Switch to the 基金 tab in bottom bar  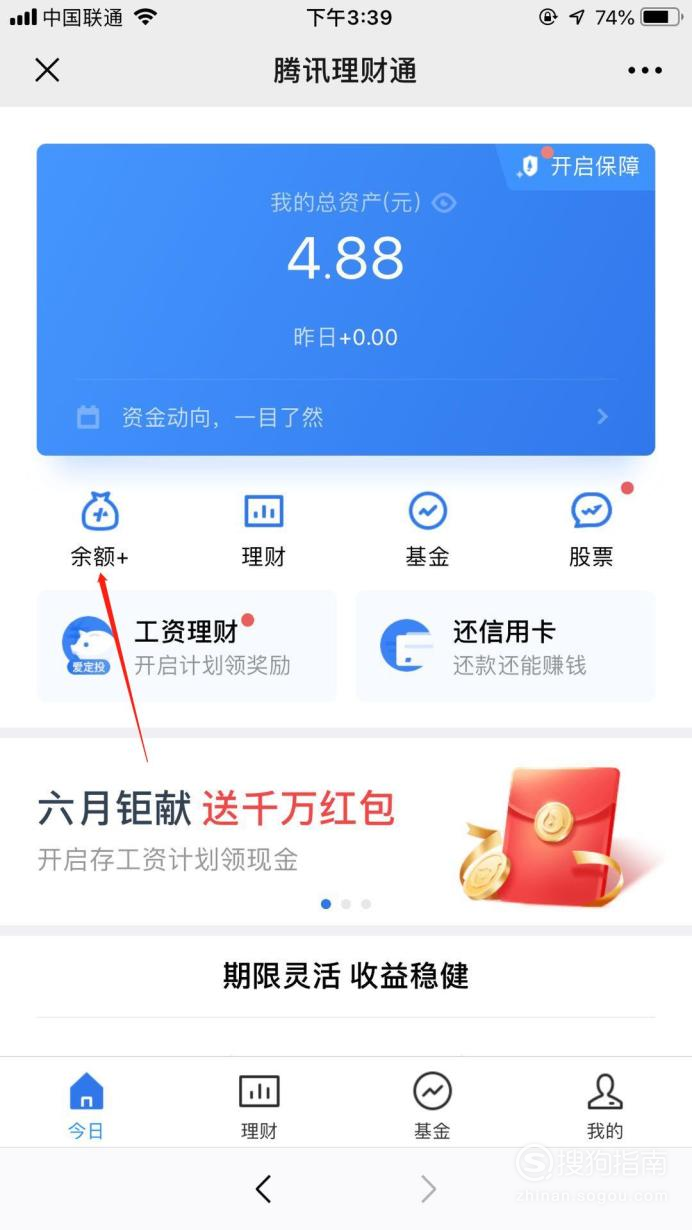point(432,1105)
